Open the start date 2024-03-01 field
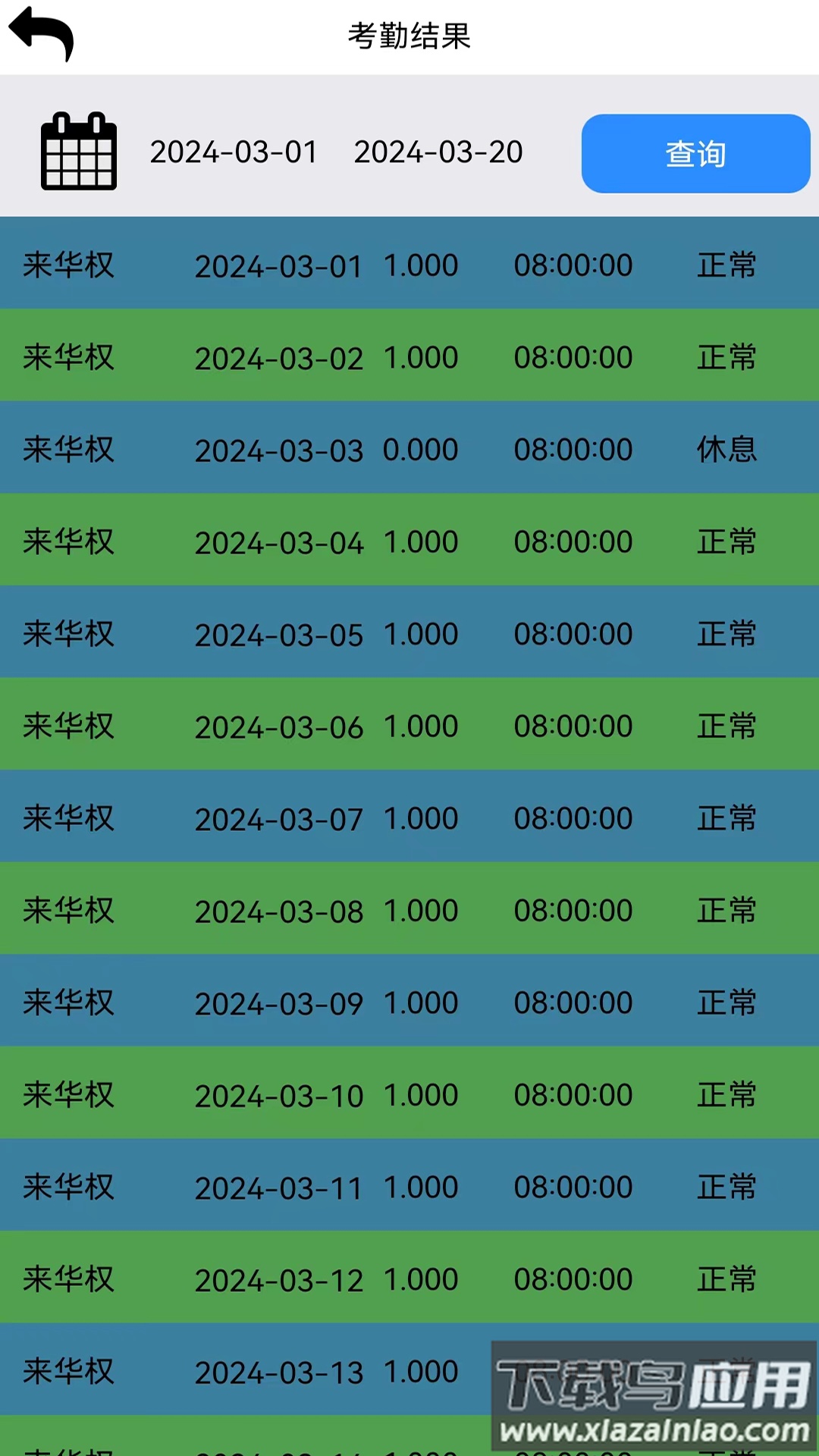This screenshot has width=819, height=1456. [x=234, y=152]
